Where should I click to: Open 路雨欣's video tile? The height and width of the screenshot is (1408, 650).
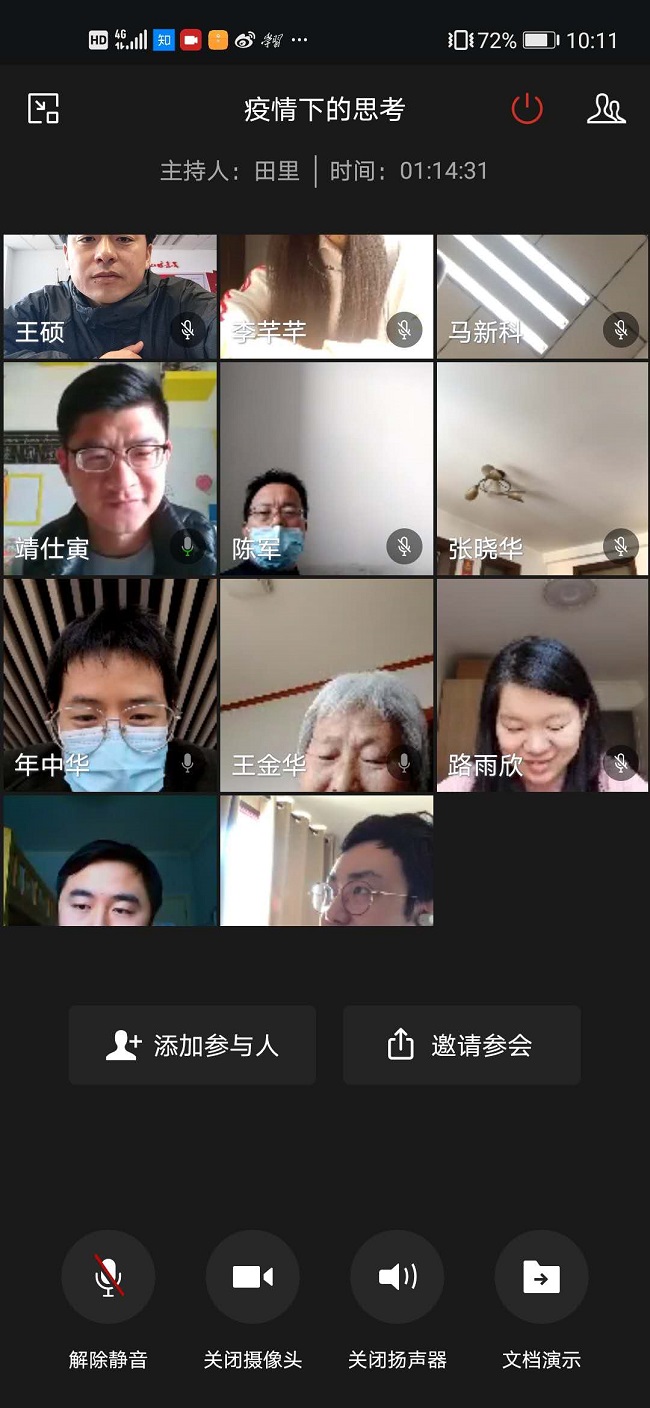tap(542, 685)
